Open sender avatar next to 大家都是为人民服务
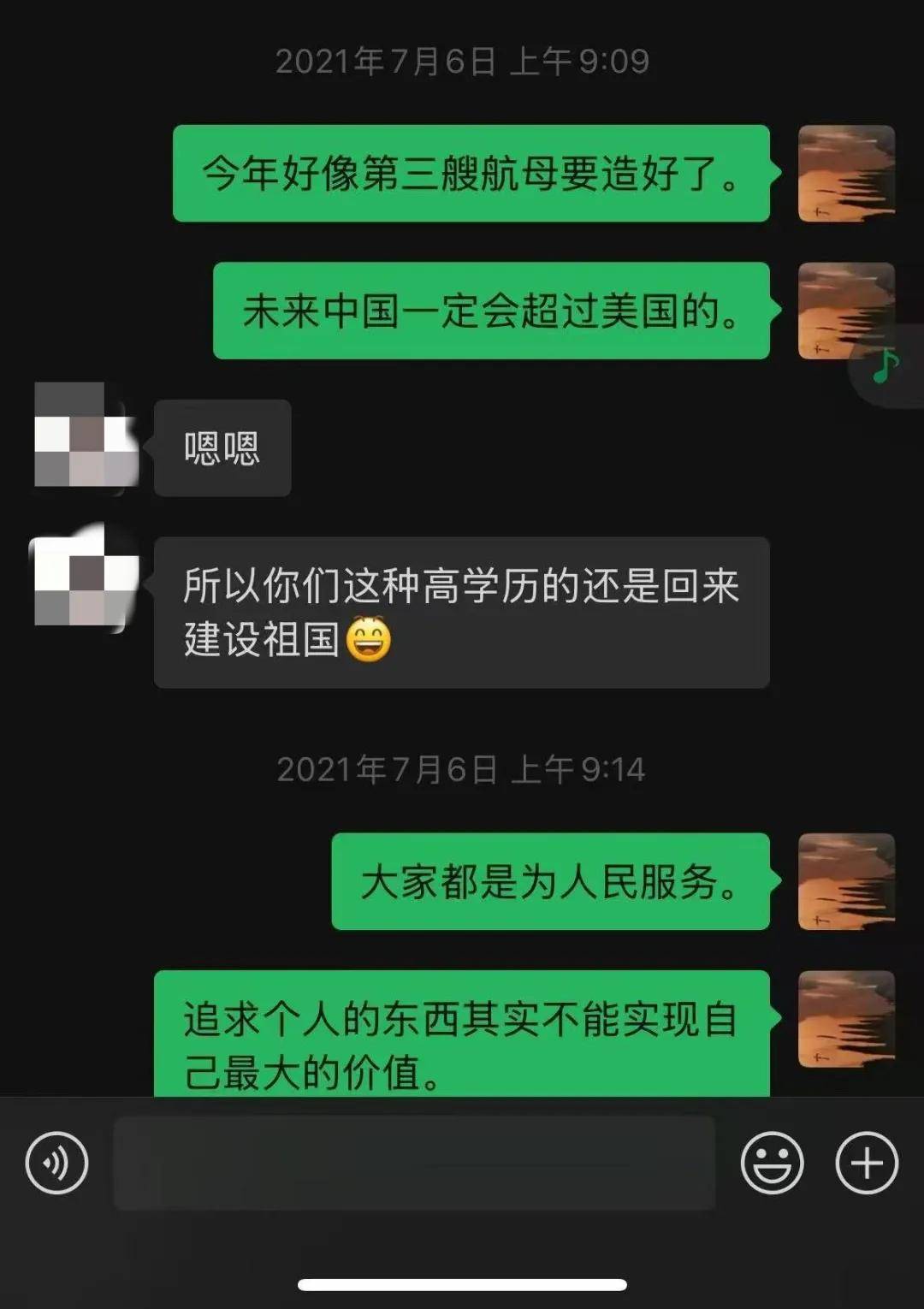This screenshot has height=1309, width=924. pyautogui.click(x=845, y=881)
